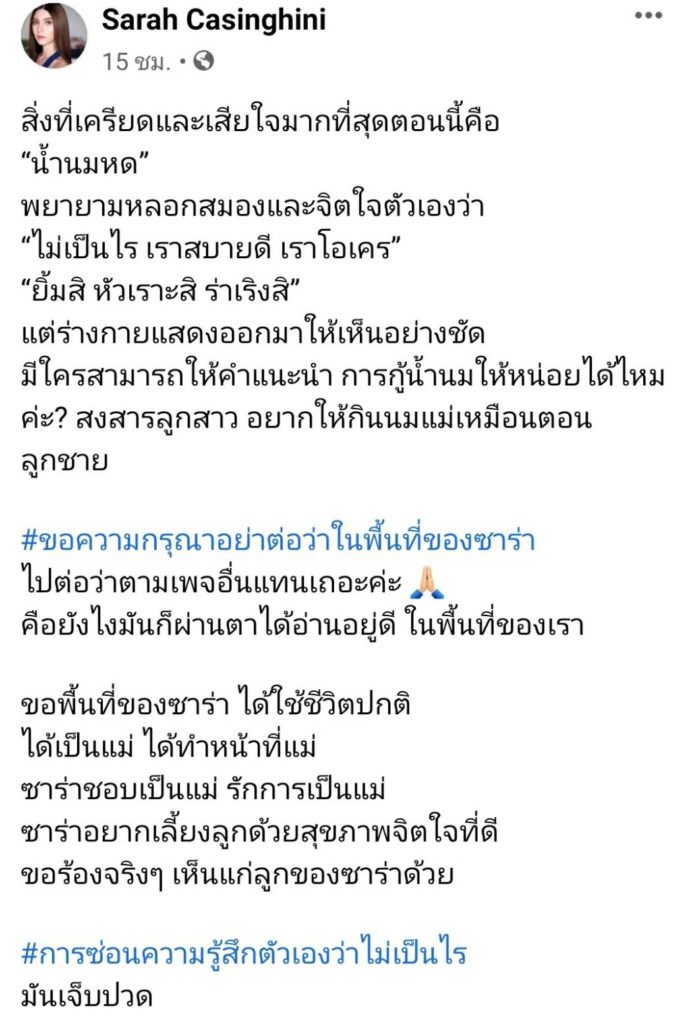Open the post's 15 ชม. timestamp
Screen dimensions: 694x1024
coord(142,62)
